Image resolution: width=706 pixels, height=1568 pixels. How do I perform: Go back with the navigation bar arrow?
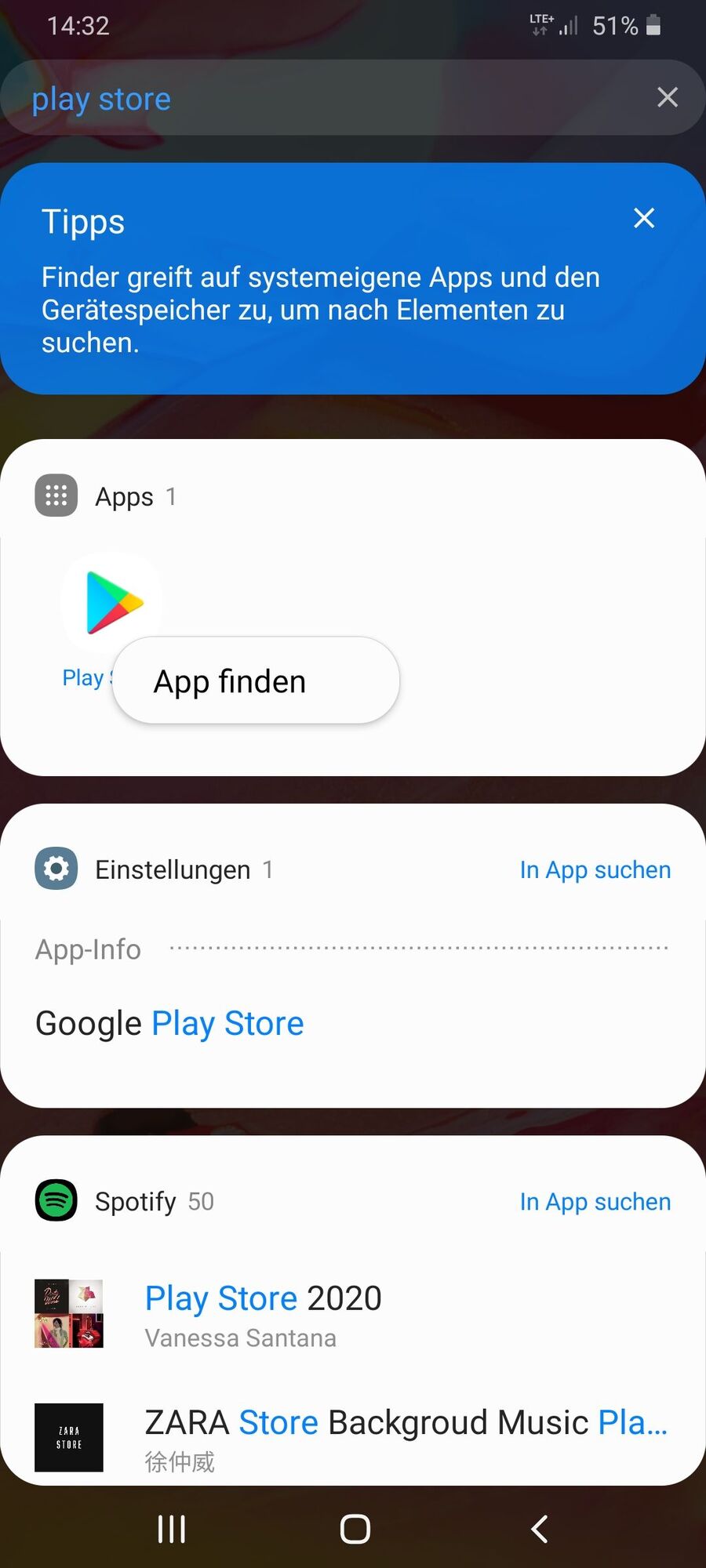click(539, 1528)
